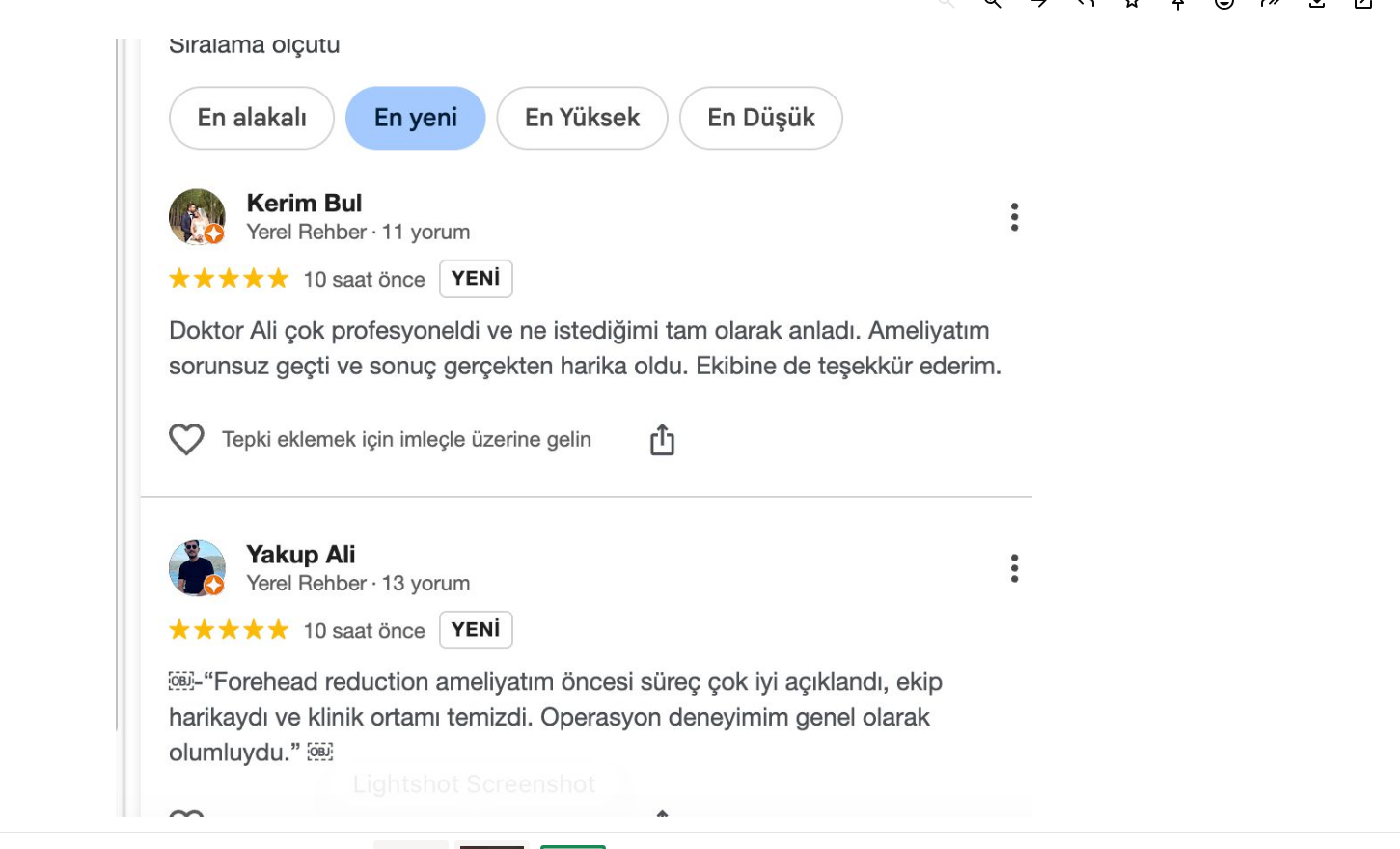Screen dimensions: 1400x849
Task: Sort reviews by En Yüksek rating
Action: [x=582, y=118]
